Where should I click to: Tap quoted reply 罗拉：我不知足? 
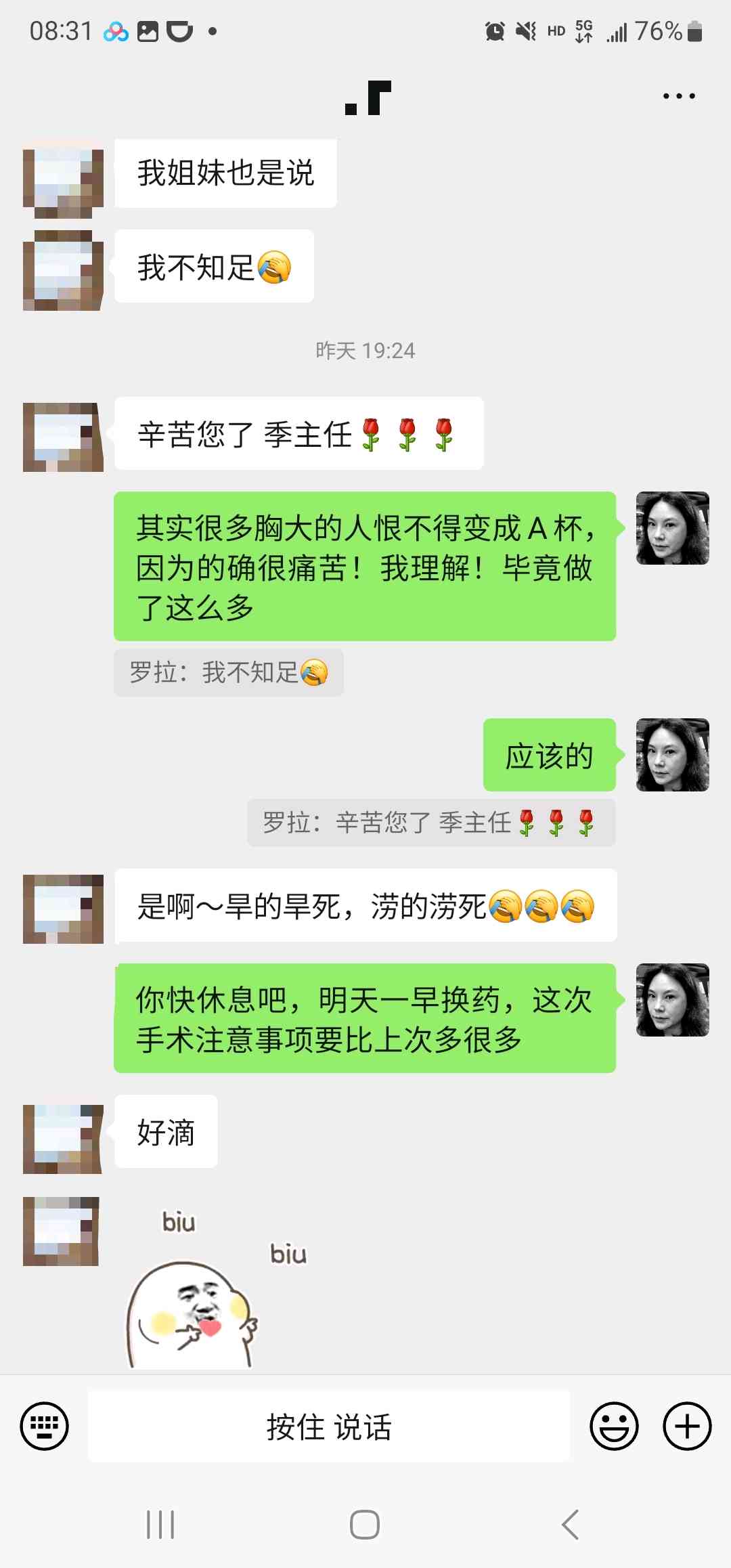click(x=229, y=672)
